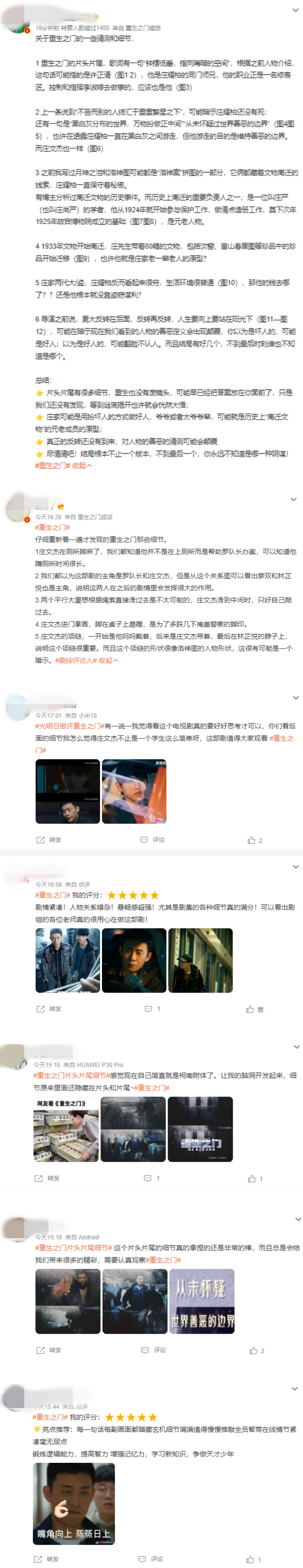This screenshot has width=303, height=1568.
Task: Open the 网友看《重生之门》 image
Action: 66,1129
